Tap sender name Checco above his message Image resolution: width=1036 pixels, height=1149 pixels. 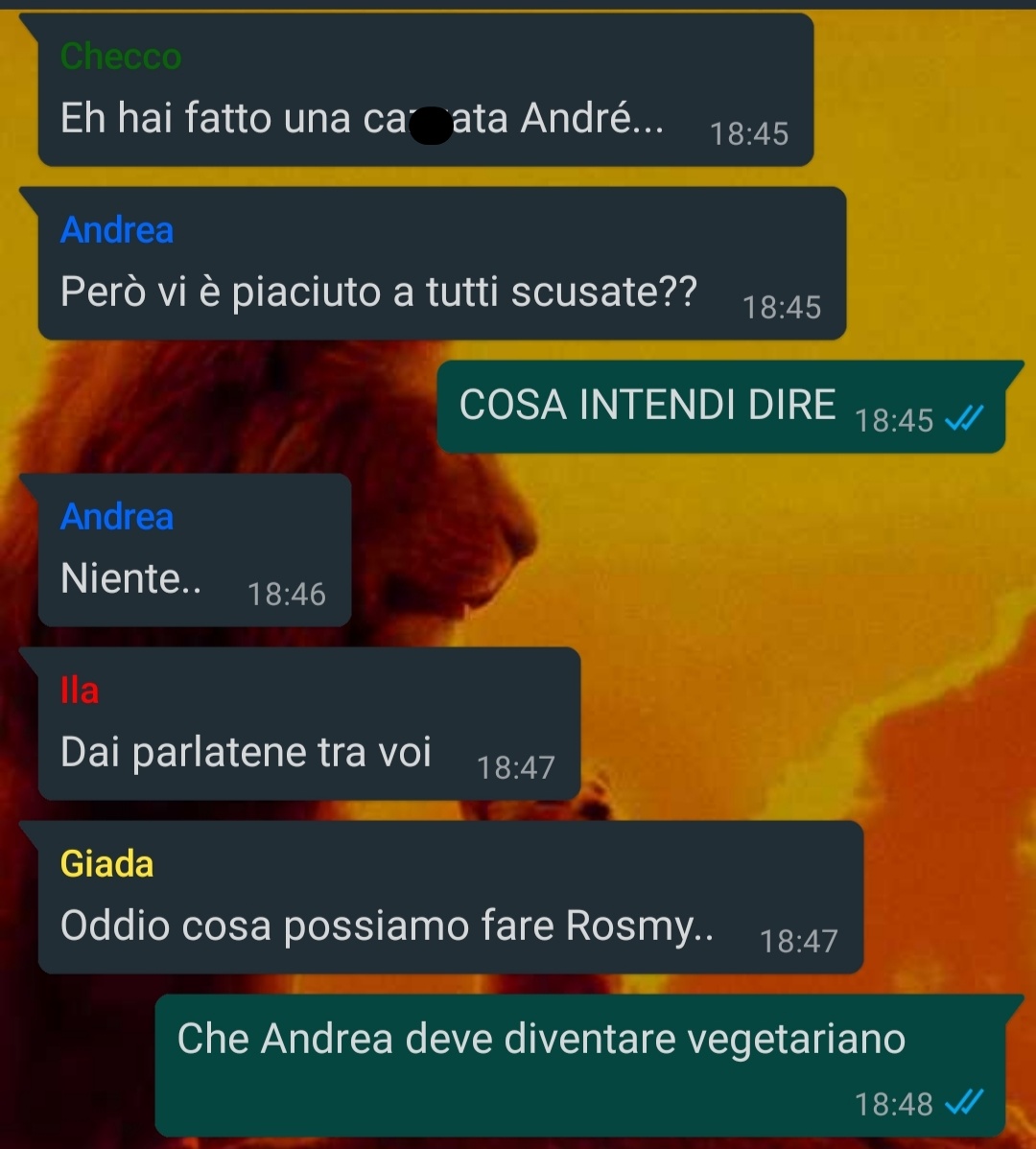pos(120,57)
